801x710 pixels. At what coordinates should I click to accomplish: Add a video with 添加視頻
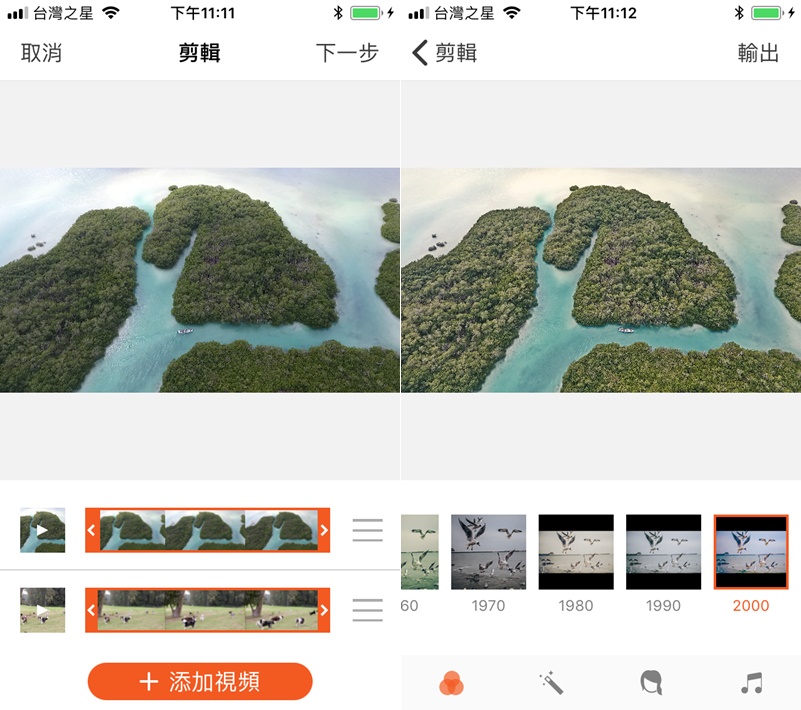200,682
